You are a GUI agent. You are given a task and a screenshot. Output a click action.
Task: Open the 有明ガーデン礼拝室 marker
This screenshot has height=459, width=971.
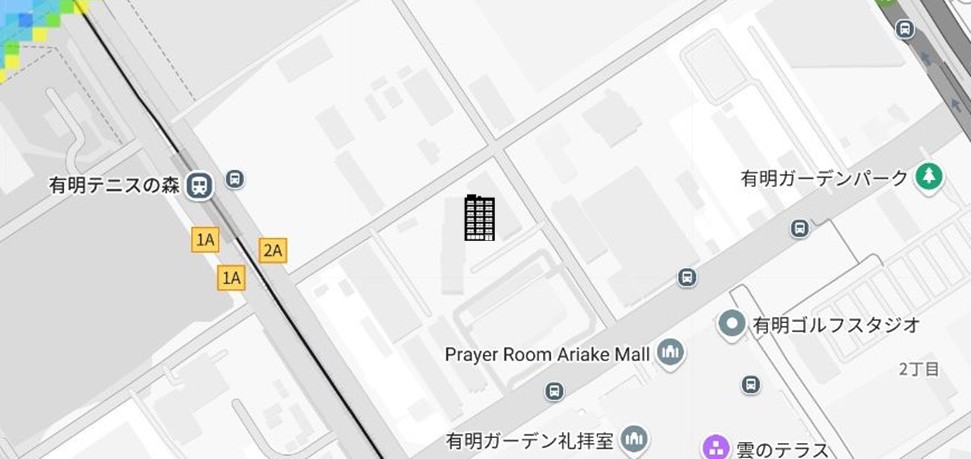(x=634, y=438)
